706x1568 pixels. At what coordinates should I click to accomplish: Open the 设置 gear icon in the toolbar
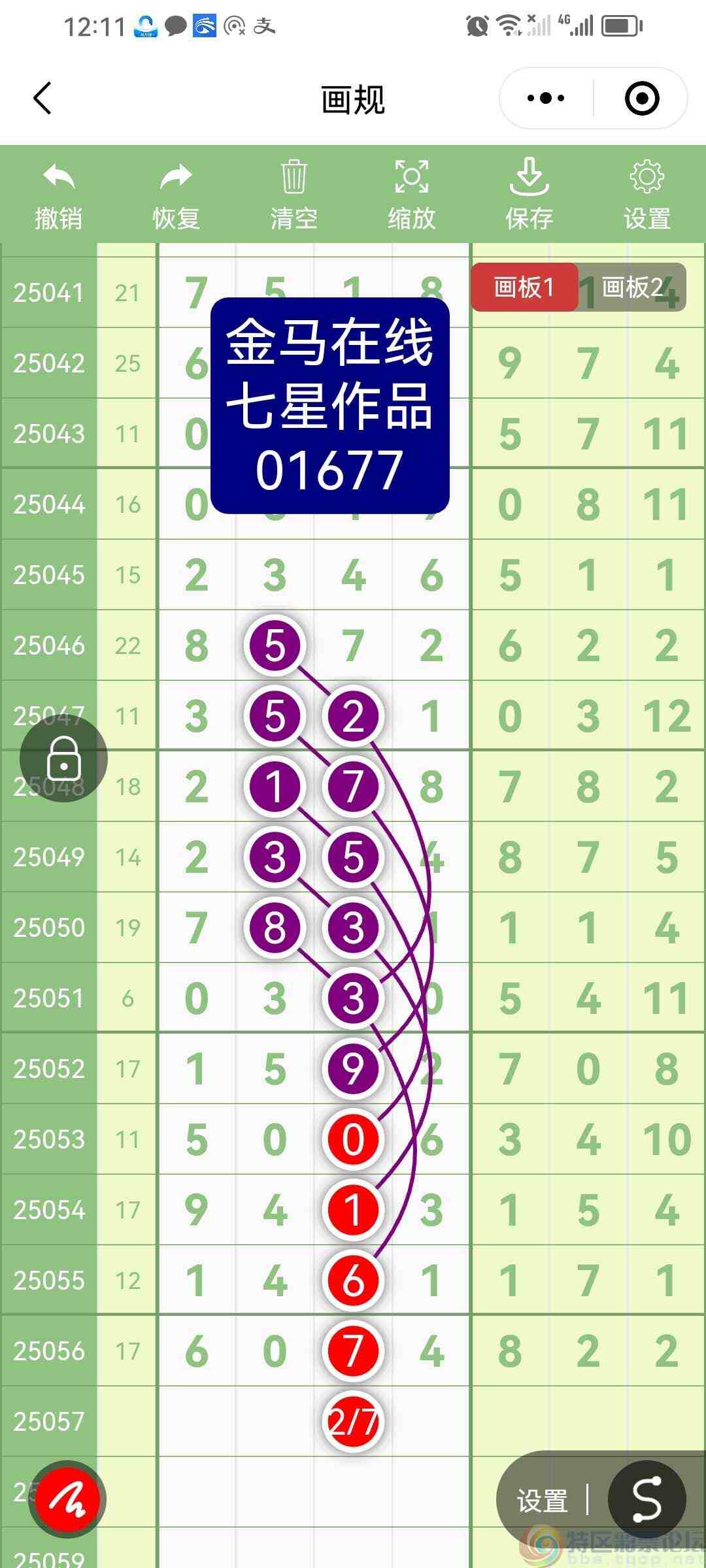tap(646, 176)
